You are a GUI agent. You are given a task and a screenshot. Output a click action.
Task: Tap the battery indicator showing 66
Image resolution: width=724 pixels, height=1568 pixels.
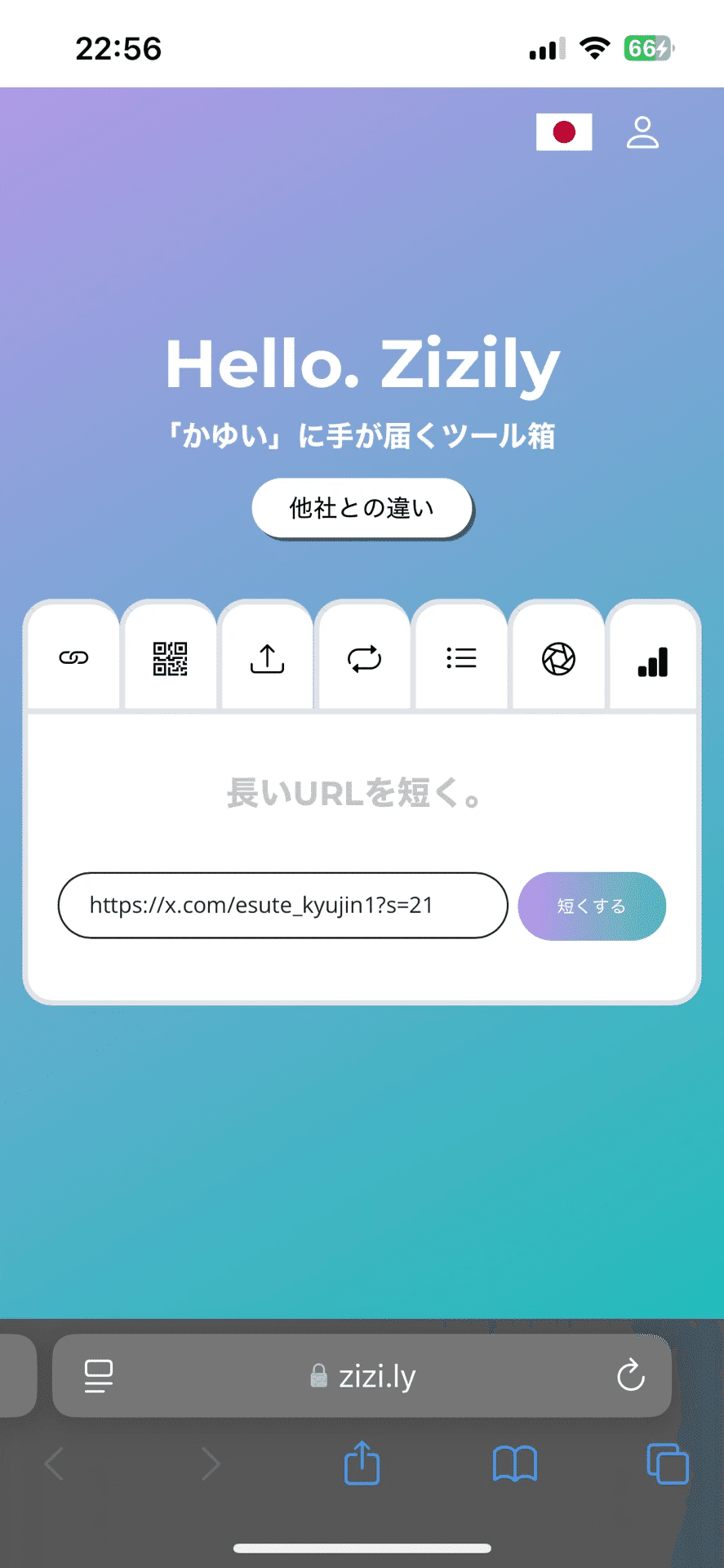644,47
